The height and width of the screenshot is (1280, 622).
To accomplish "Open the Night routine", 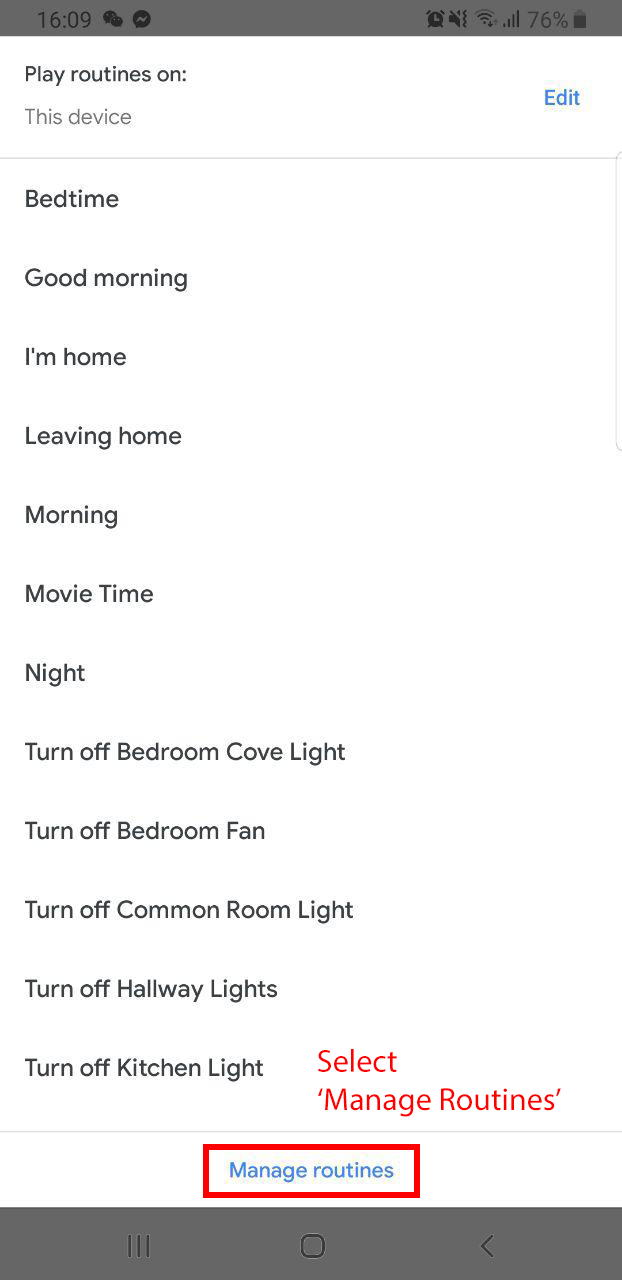I will tap(55, 673).
